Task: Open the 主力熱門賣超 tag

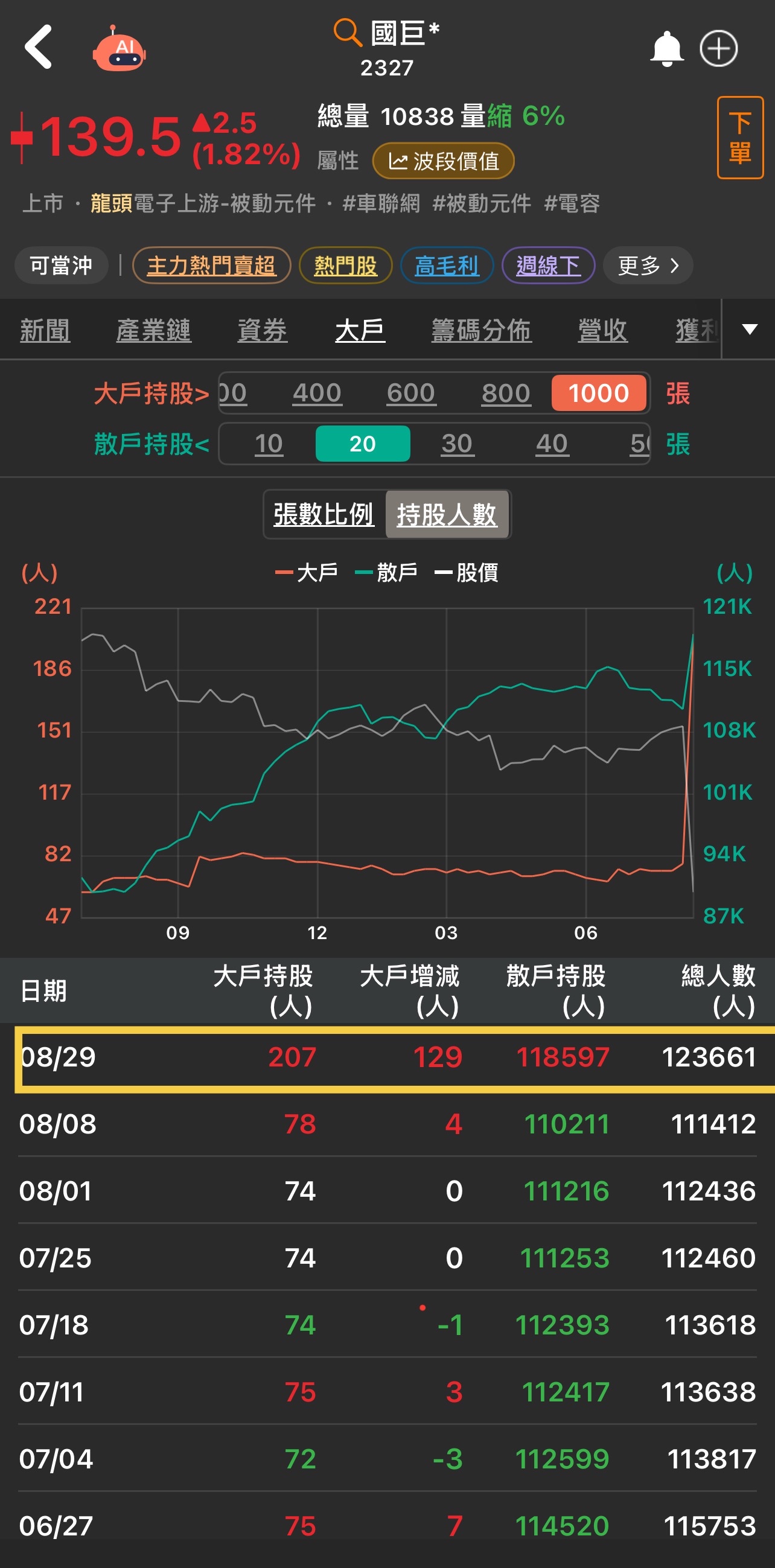Action: [x=211, y=266]
